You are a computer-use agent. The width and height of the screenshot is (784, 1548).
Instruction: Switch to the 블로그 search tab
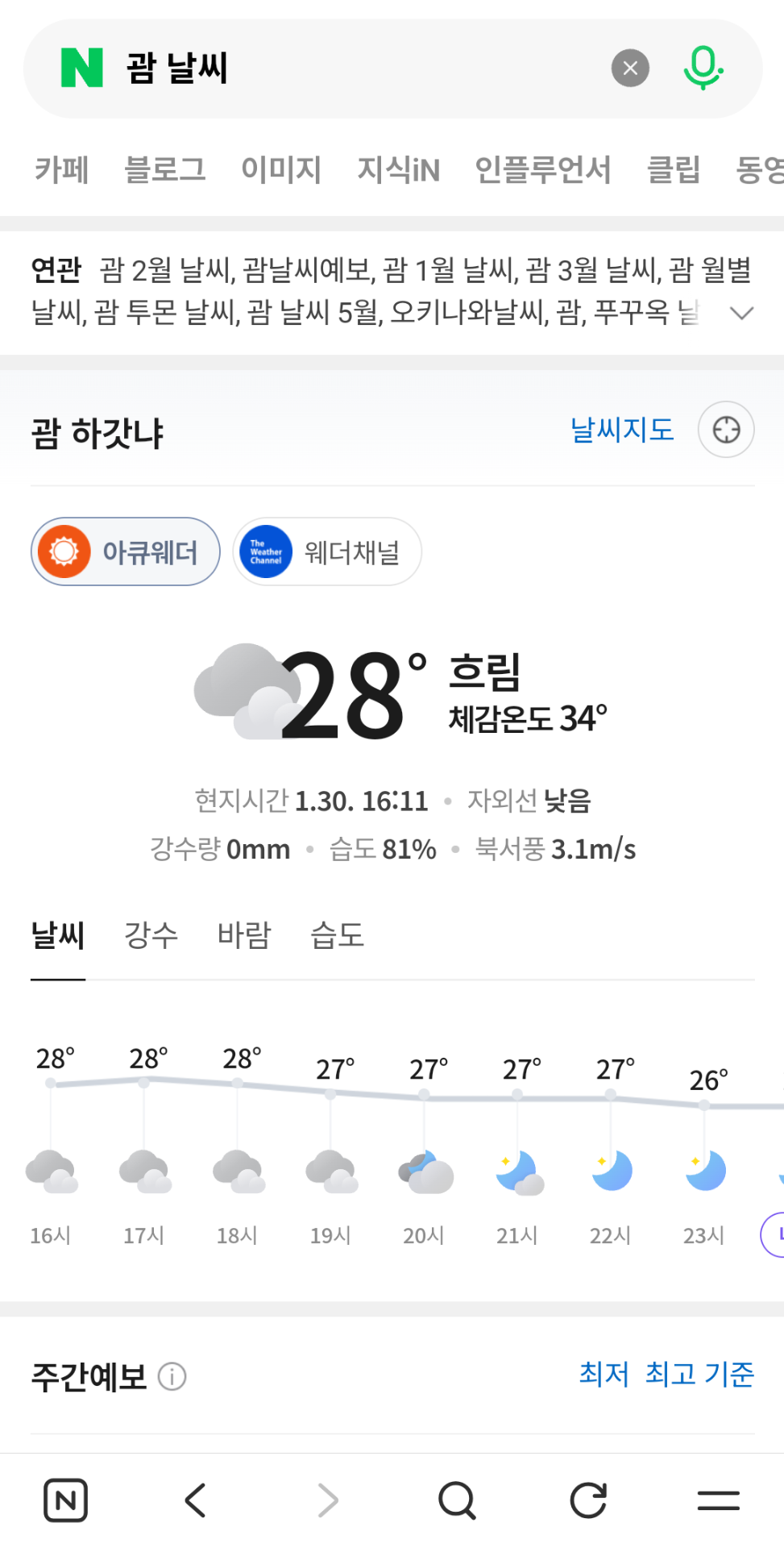(165, 170)
